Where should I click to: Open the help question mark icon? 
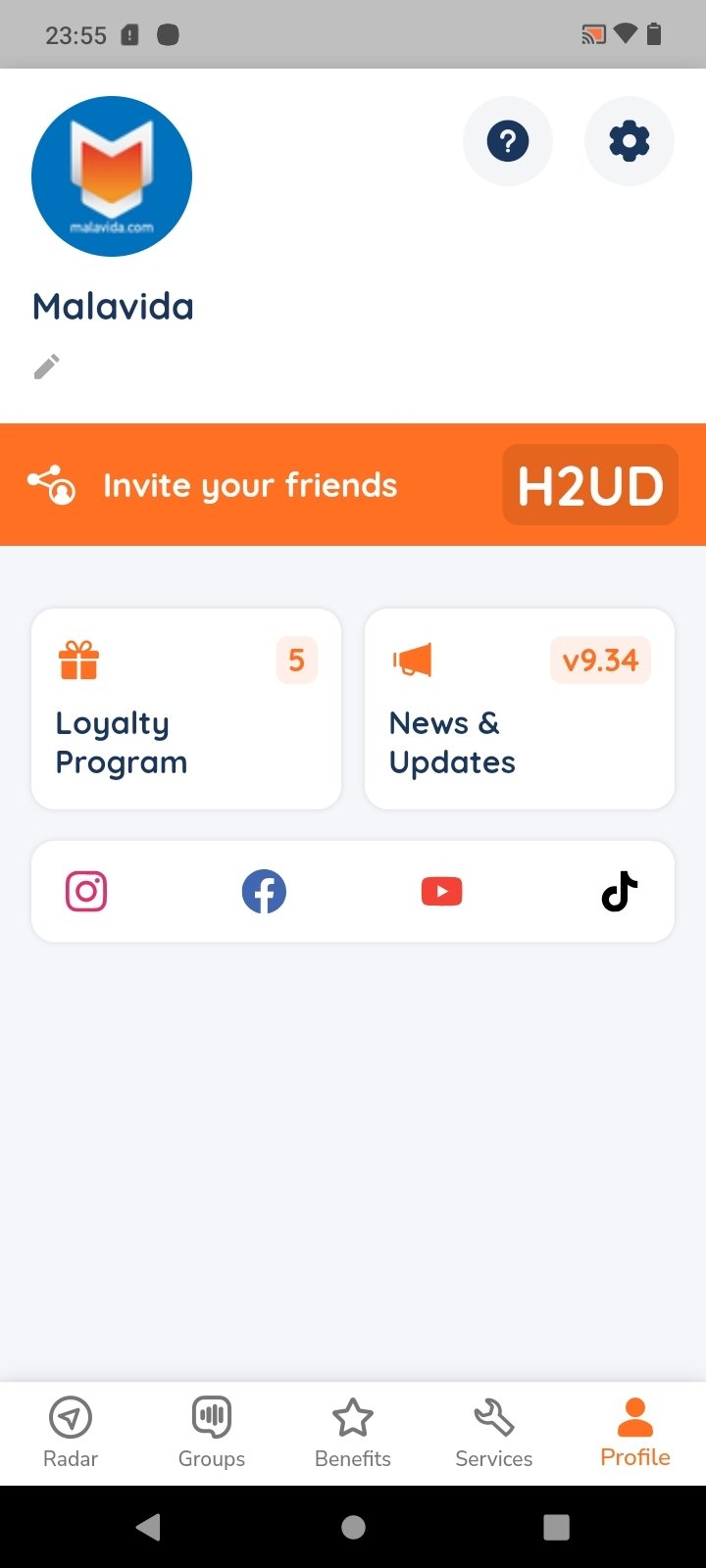tap(508, 141)
